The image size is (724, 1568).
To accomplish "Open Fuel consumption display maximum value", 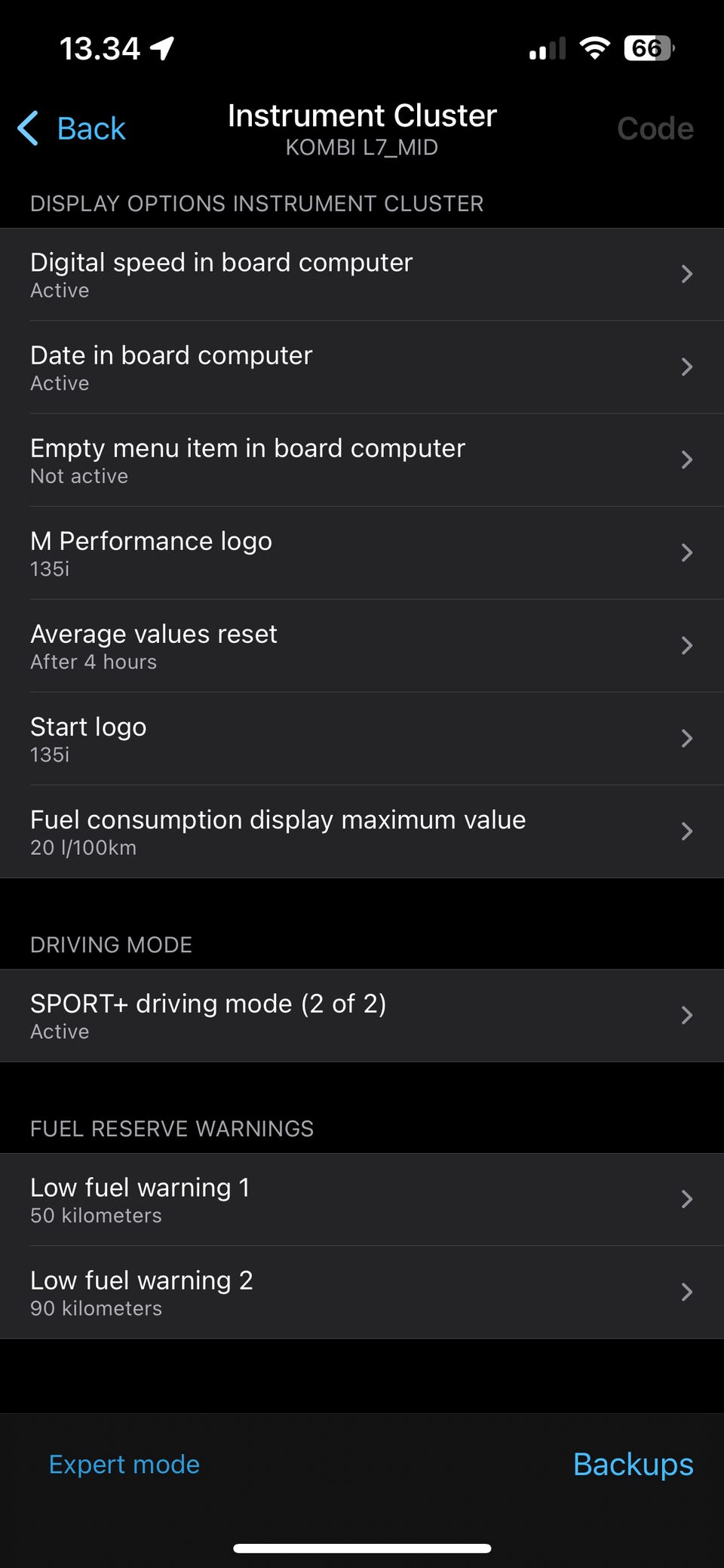I will click(x=362, y=831).
